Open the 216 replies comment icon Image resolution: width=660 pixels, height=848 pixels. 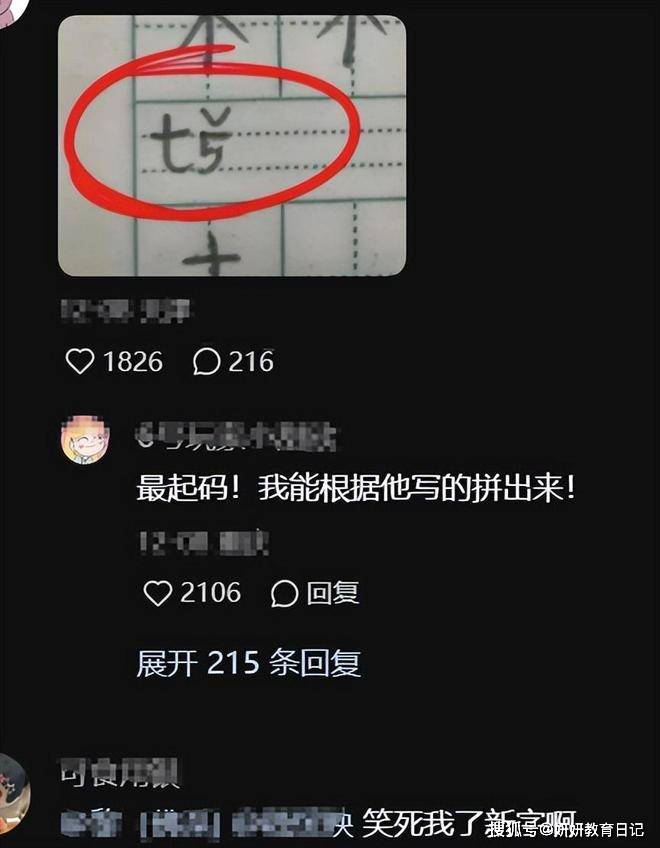[206, 361]
